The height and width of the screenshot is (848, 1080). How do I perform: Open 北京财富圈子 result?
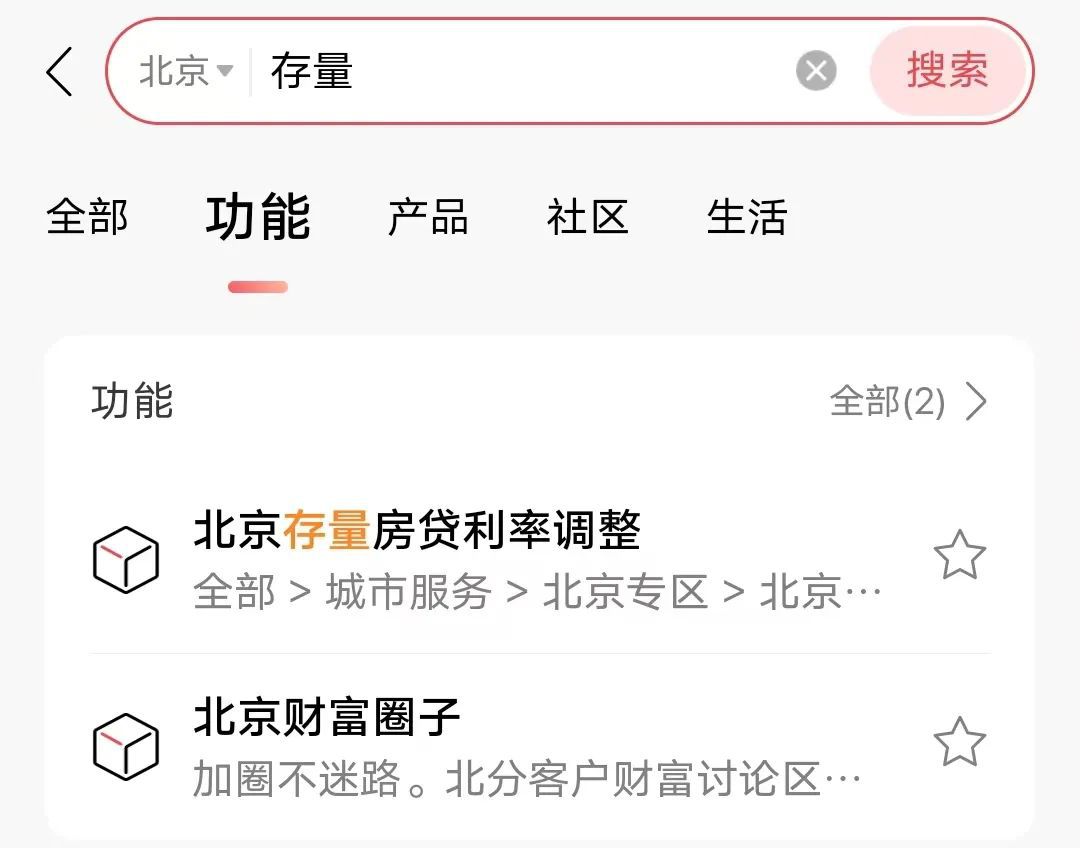click(x=500, y=746)
